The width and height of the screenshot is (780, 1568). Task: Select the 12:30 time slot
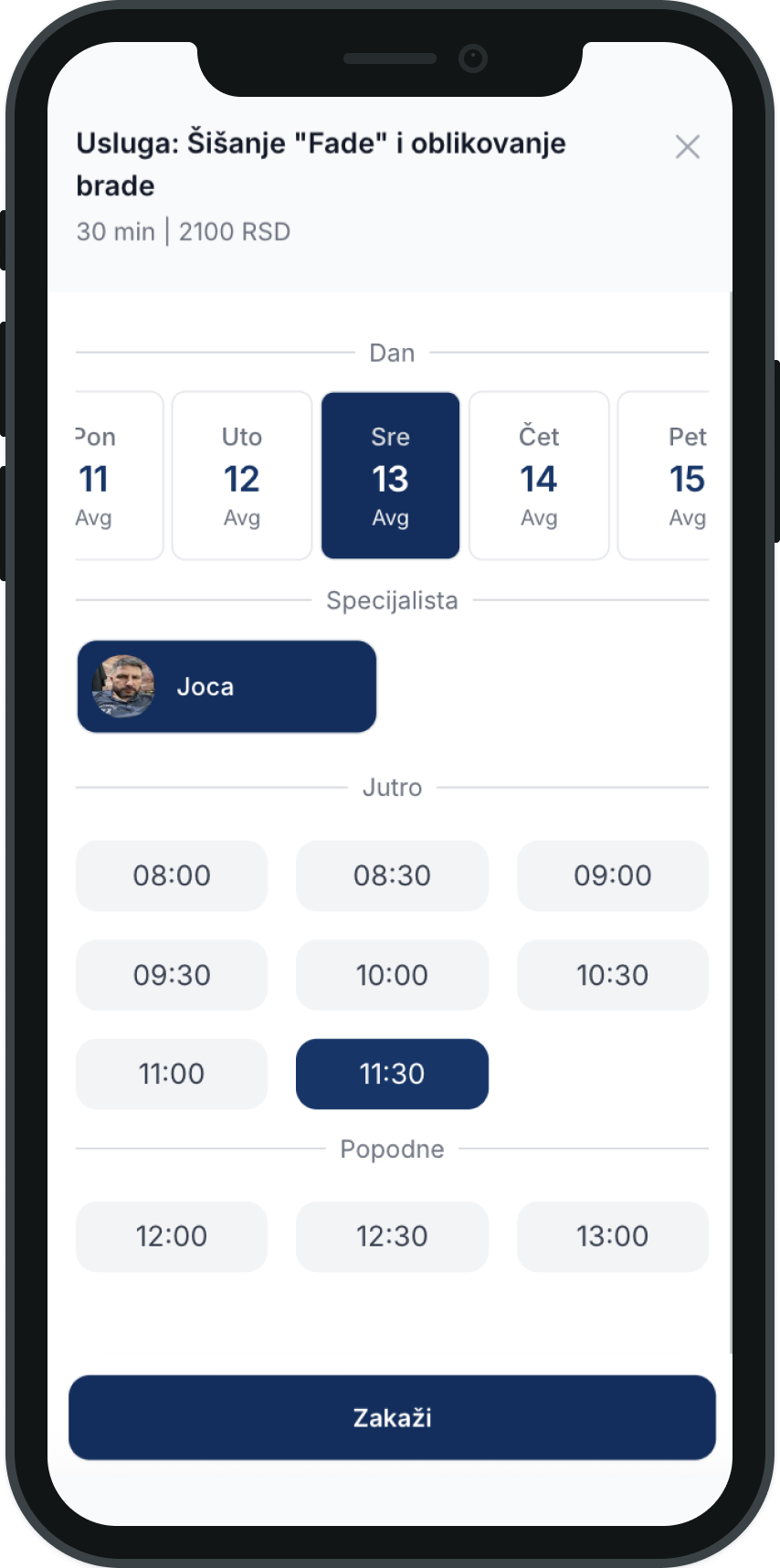tap(392, 1236)
